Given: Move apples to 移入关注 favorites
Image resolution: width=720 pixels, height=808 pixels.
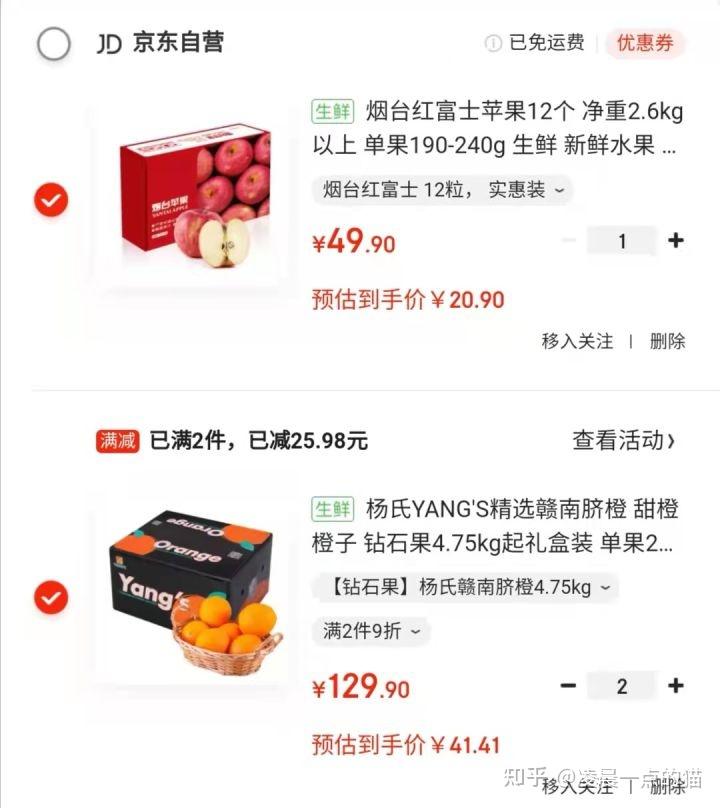Looking at the screenshot, I should 577,341.
